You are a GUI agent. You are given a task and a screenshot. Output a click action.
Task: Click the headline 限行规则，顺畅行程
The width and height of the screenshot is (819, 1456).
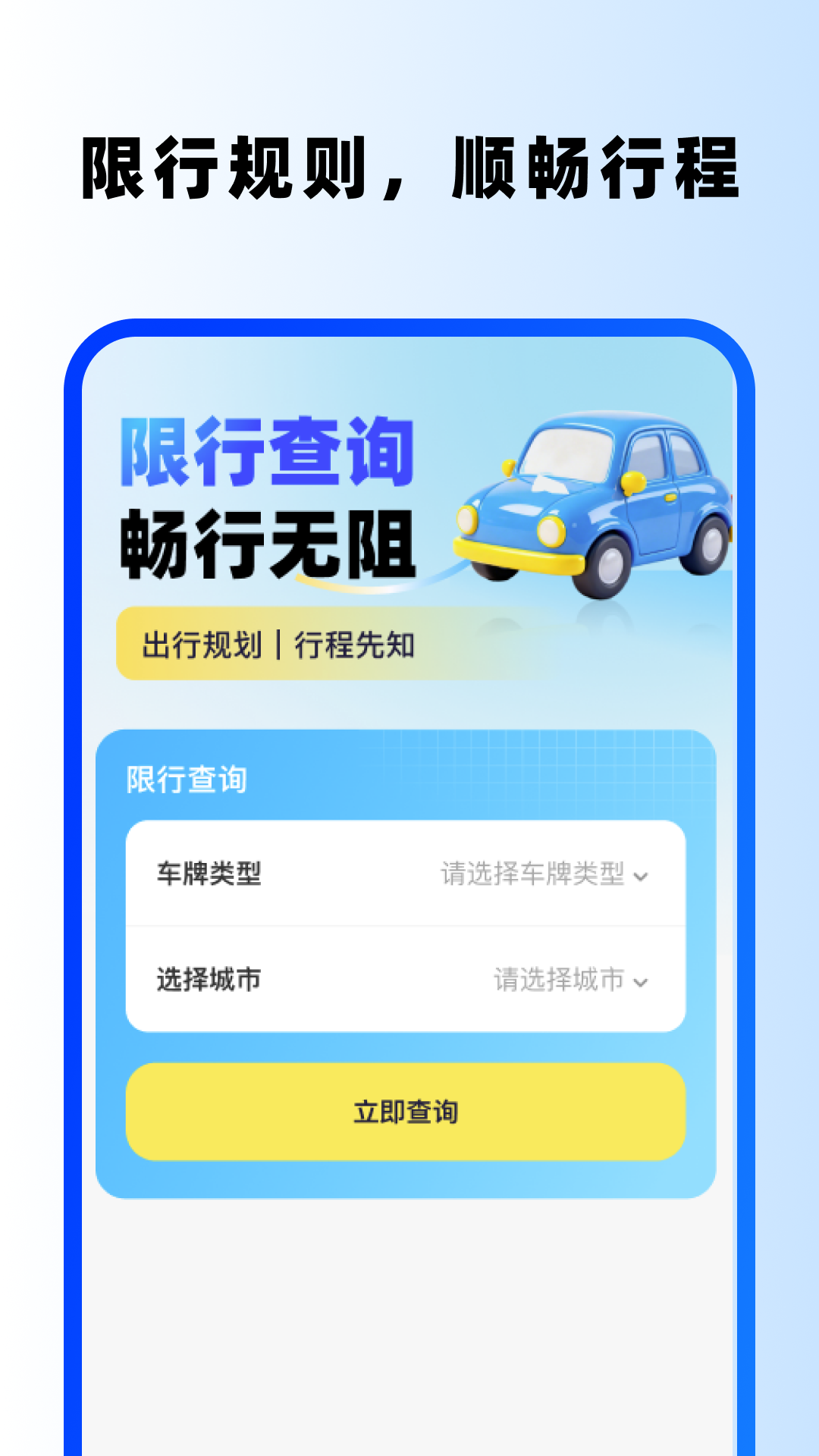point(409,167)
